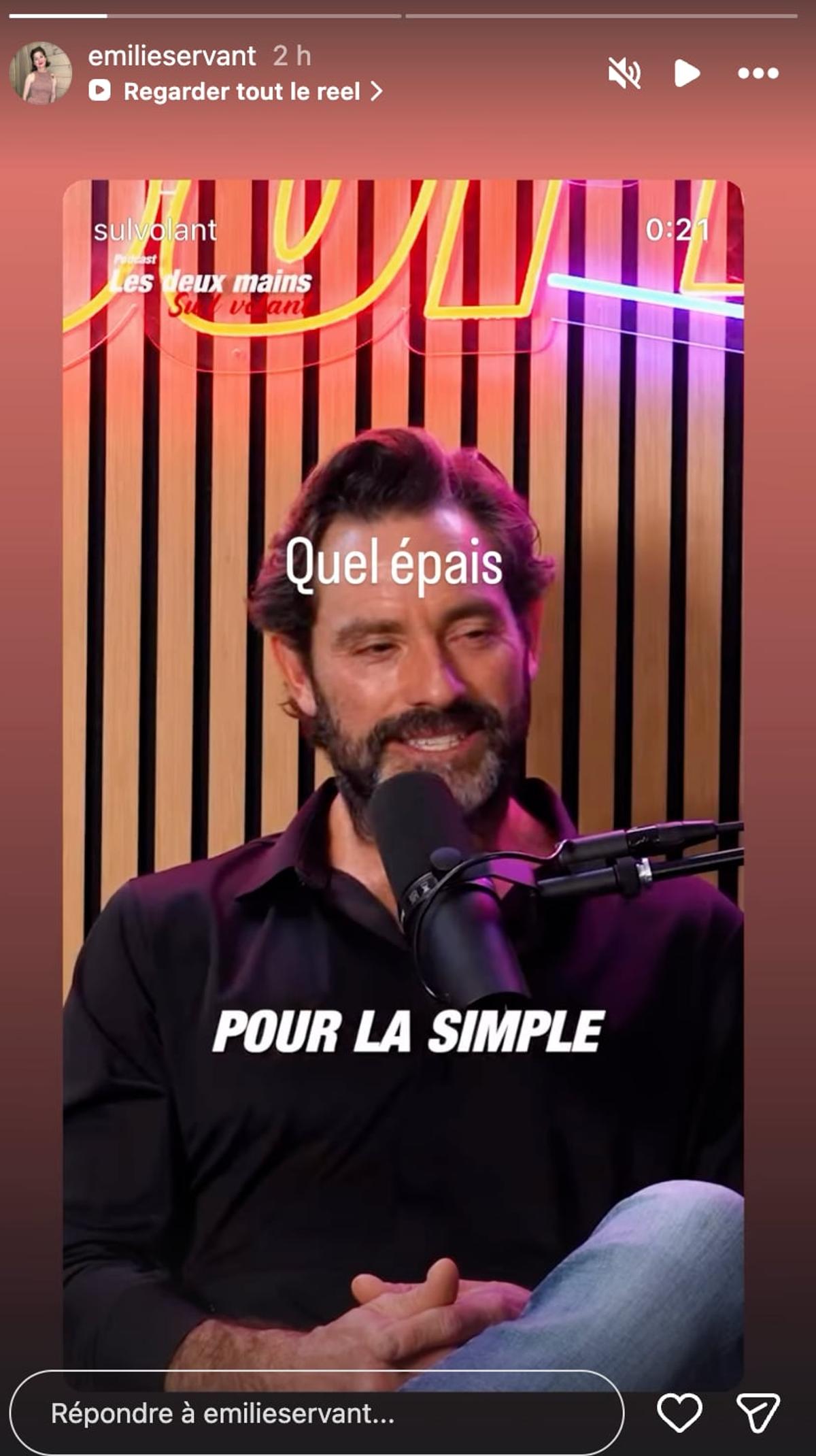
Task: Tap the 'Quel épais' caption overlay
Action: pyautogui.click(x=396, y=564)
